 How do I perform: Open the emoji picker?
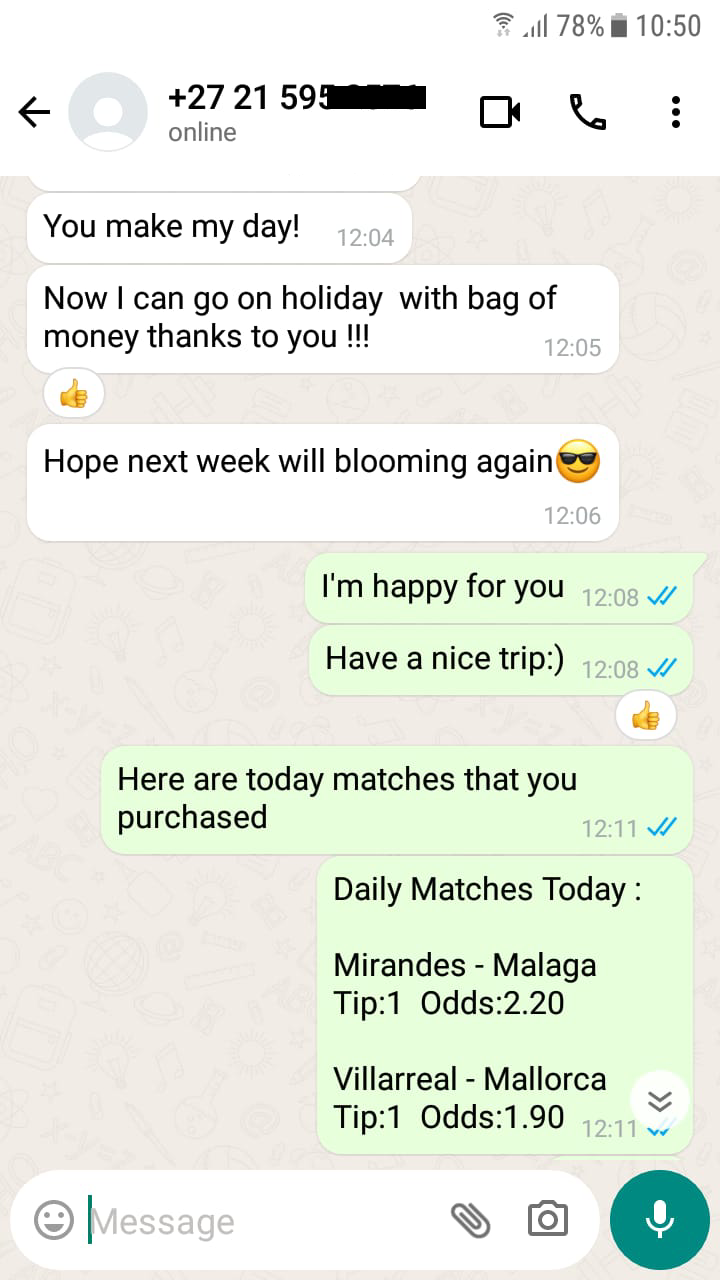54,1220
